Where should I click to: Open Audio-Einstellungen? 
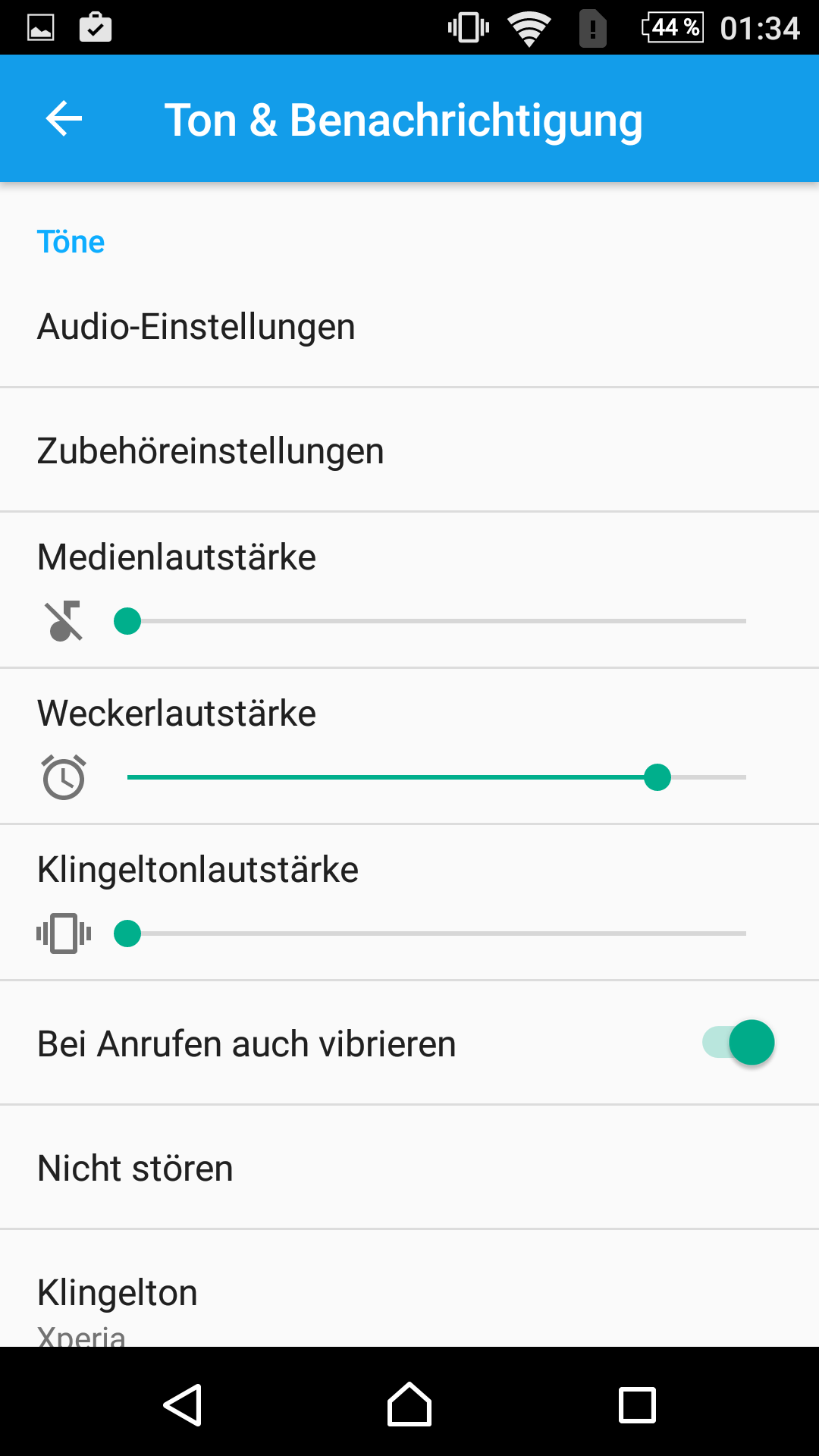click(409, 326)
